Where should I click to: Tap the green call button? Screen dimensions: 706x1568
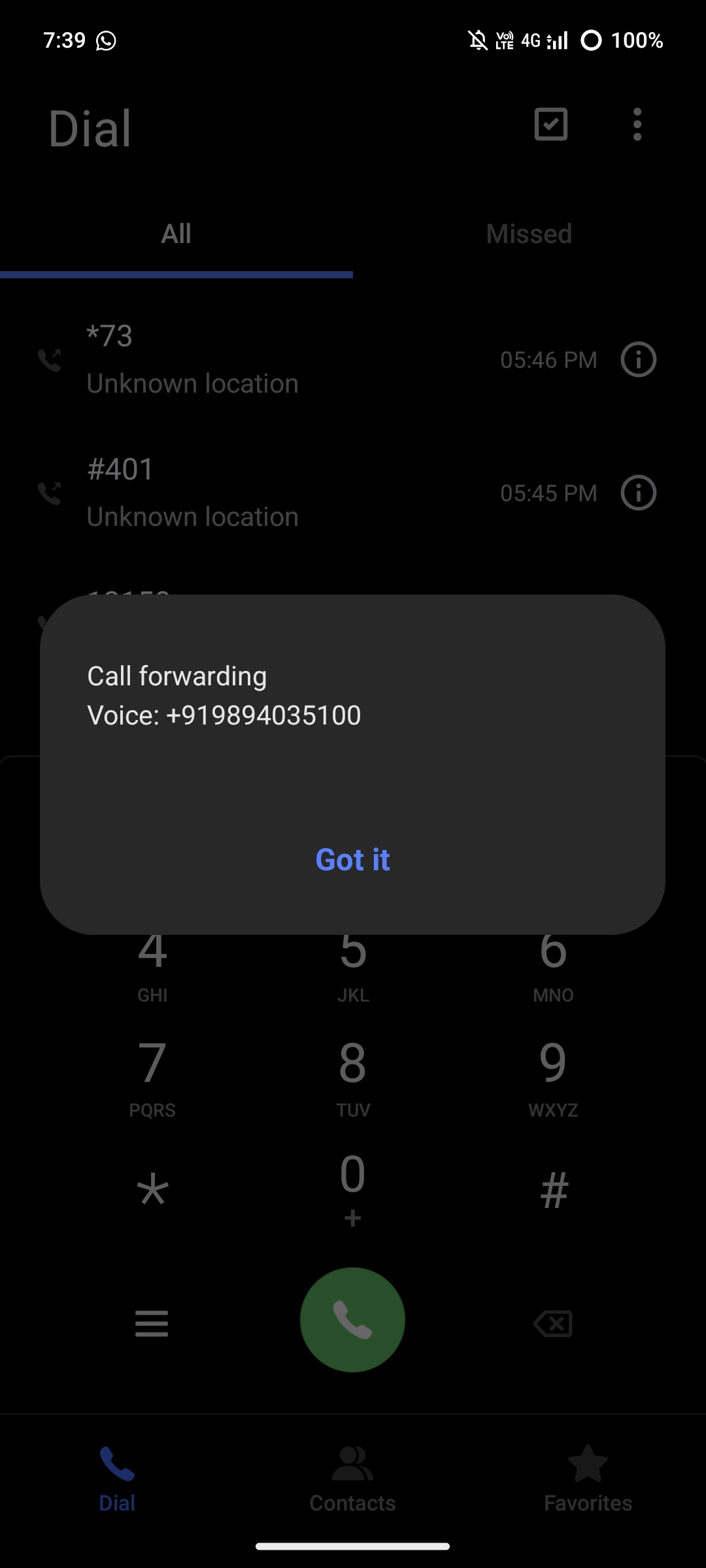click(352, 1320)
